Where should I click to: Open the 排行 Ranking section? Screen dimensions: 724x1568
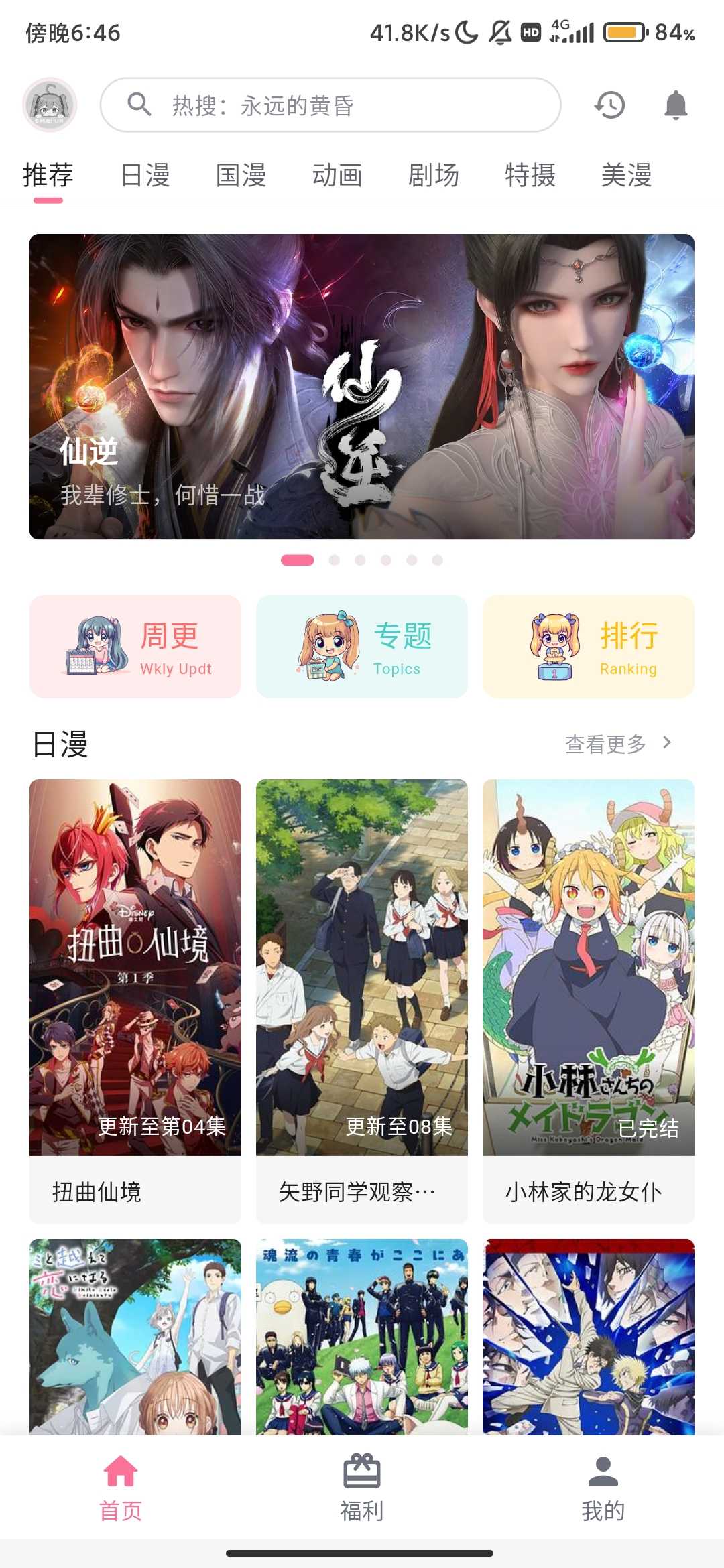[x=588, y=646]
